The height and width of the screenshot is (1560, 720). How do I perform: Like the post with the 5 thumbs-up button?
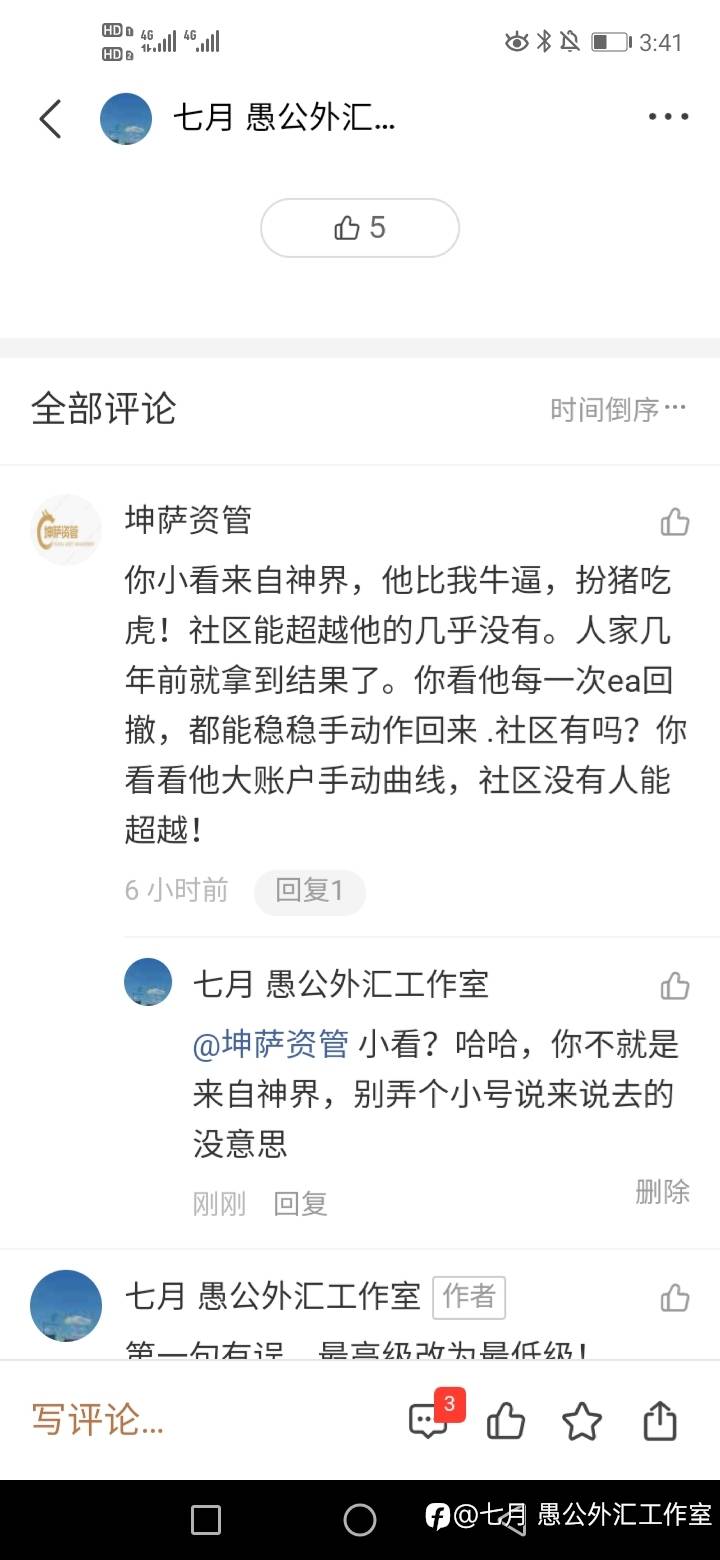click(360, 228)
